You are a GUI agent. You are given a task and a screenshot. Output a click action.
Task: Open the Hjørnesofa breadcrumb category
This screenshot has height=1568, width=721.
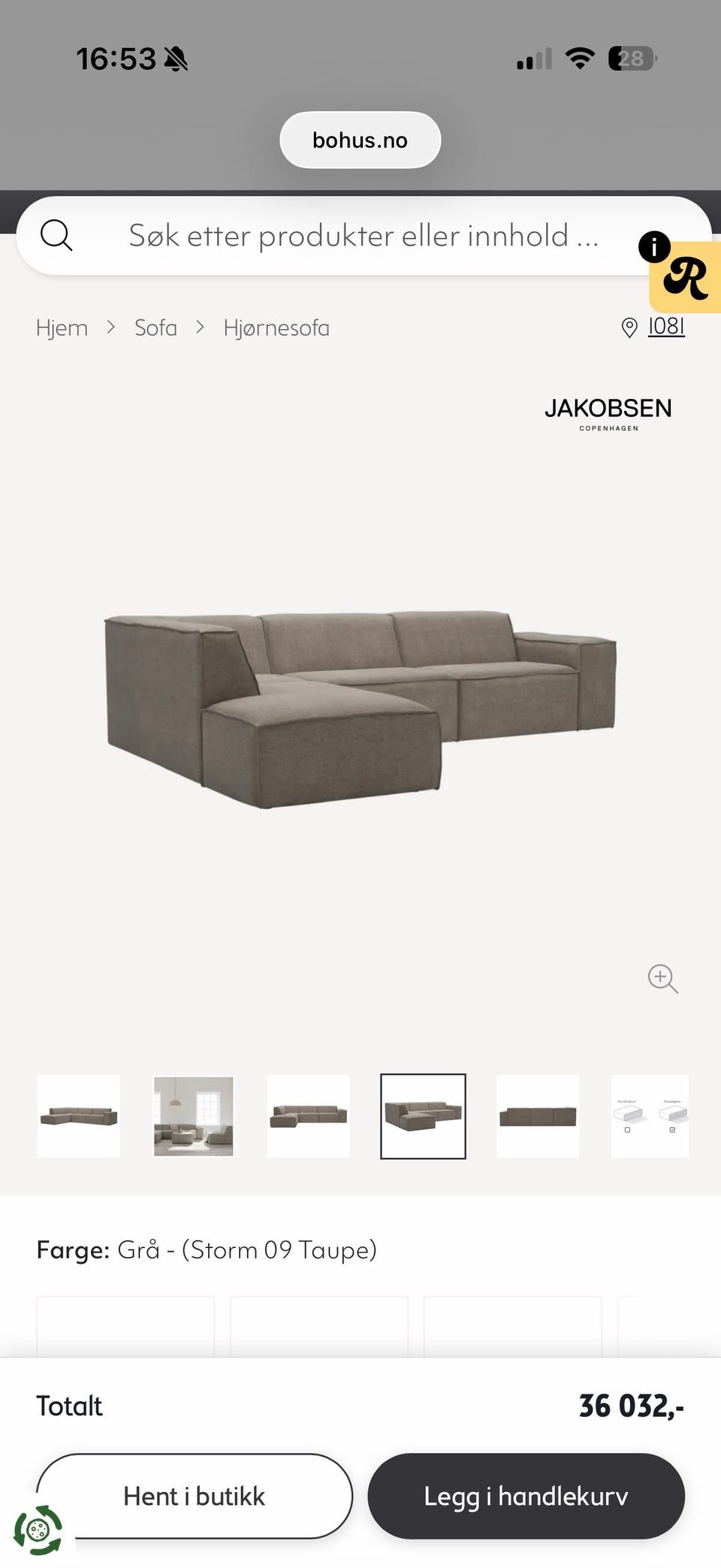[x=276, y=328]
